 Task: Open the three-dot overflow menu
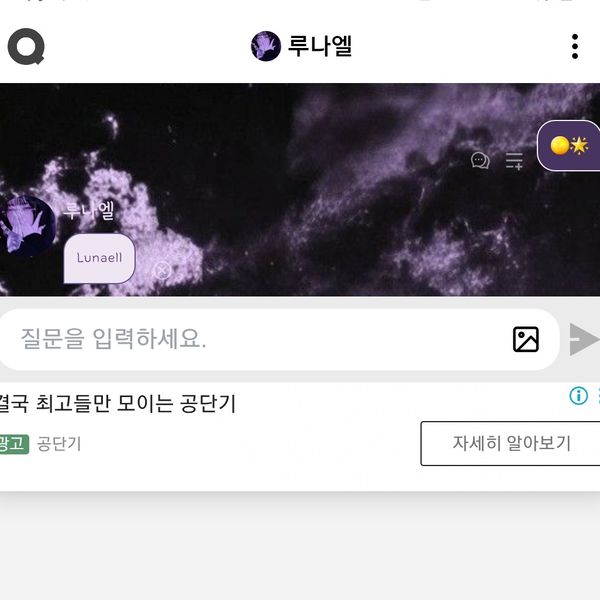[574, 46]
